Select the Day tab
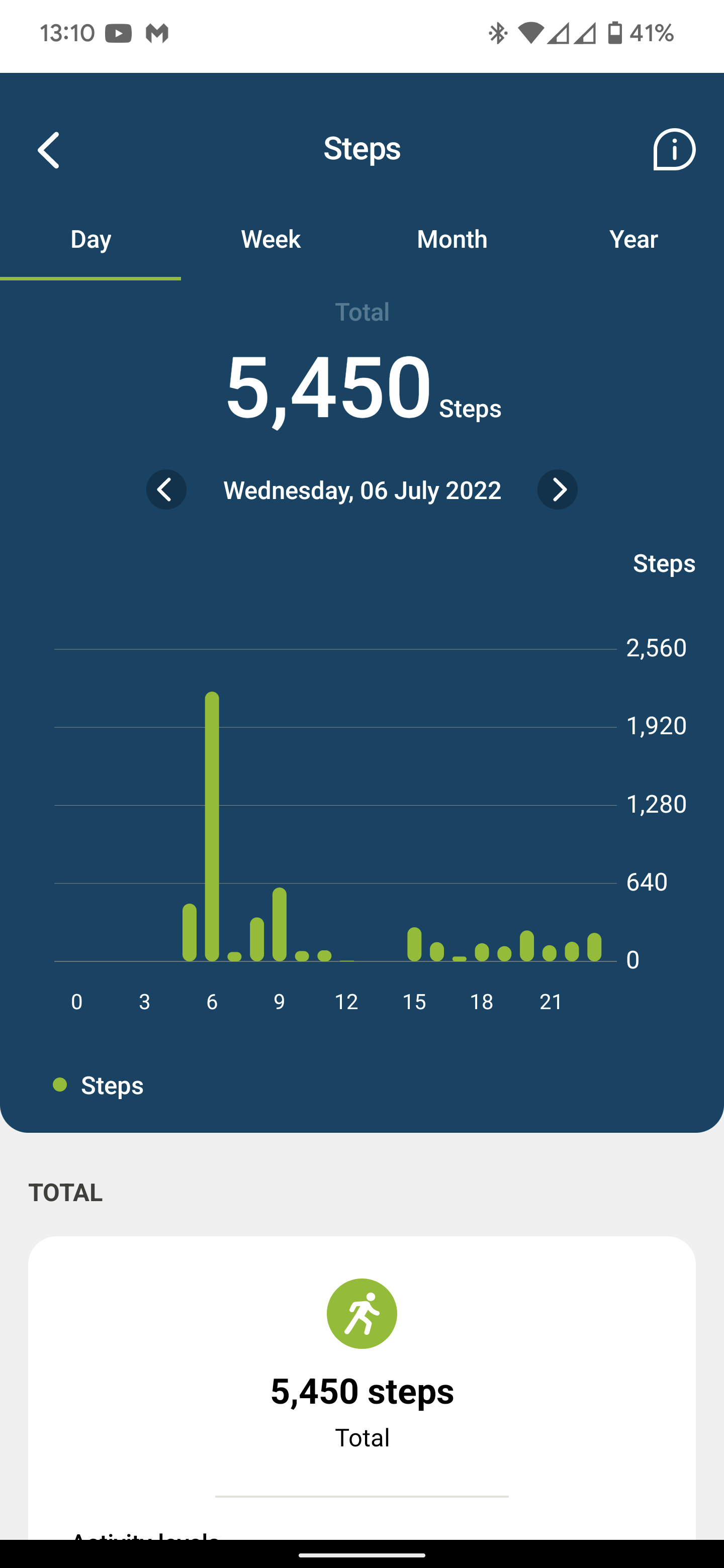 (90, 239)
